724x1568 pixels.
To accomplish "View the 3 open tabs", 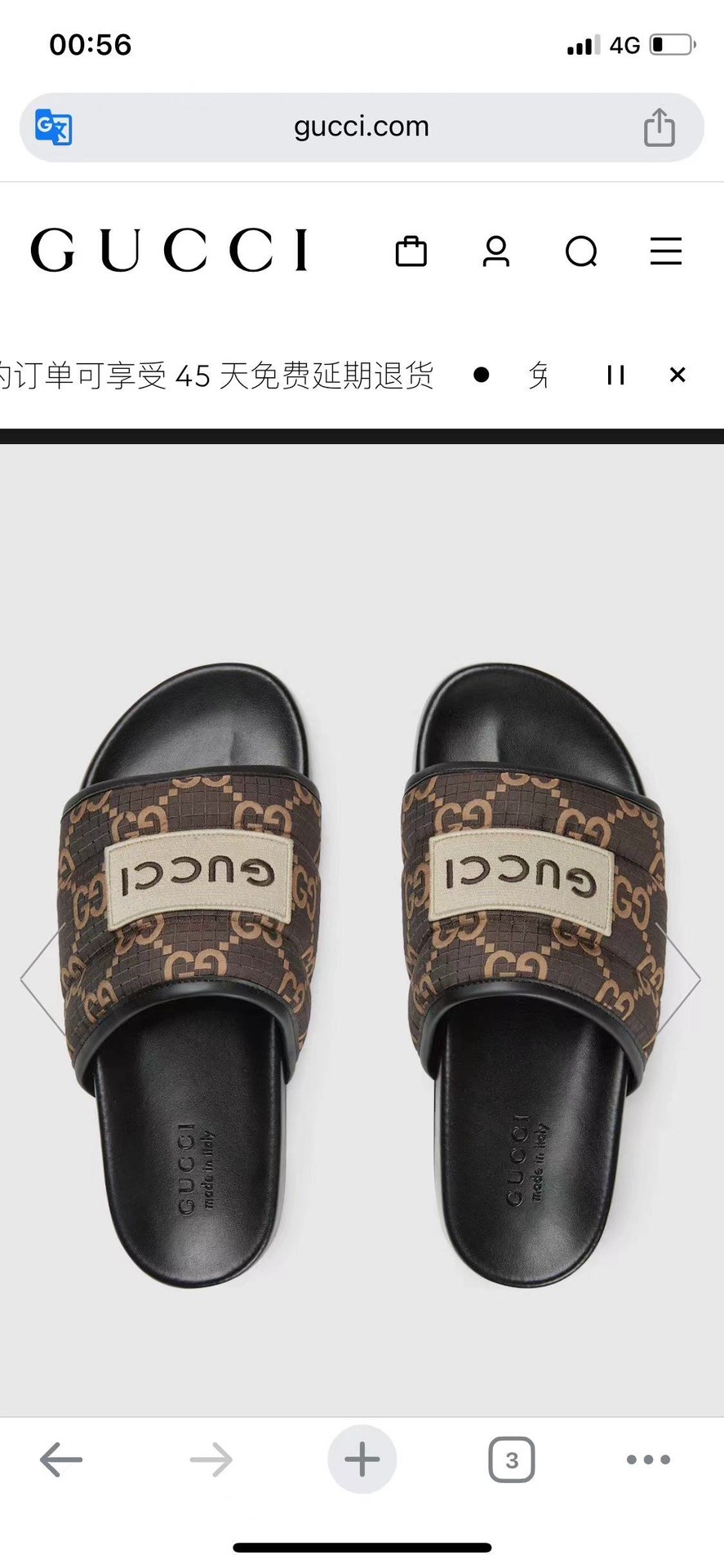I will point(512,1459).
